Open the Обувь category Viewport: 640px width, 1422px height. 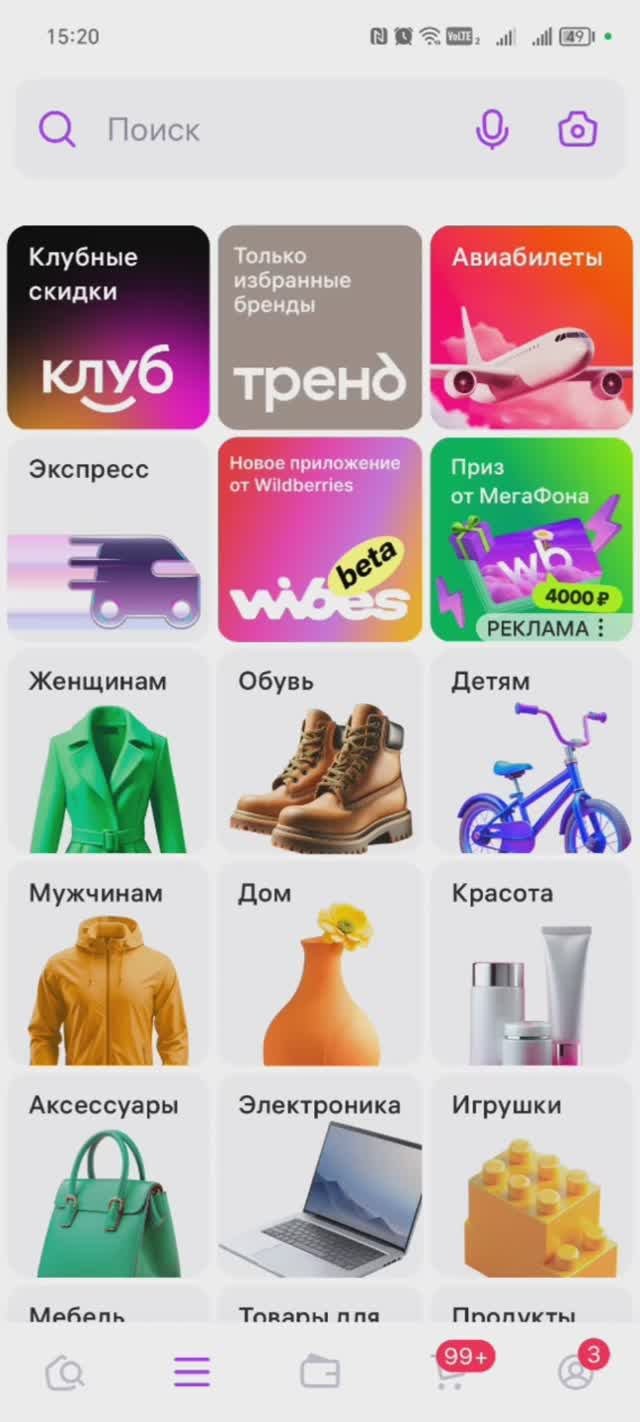320,751
